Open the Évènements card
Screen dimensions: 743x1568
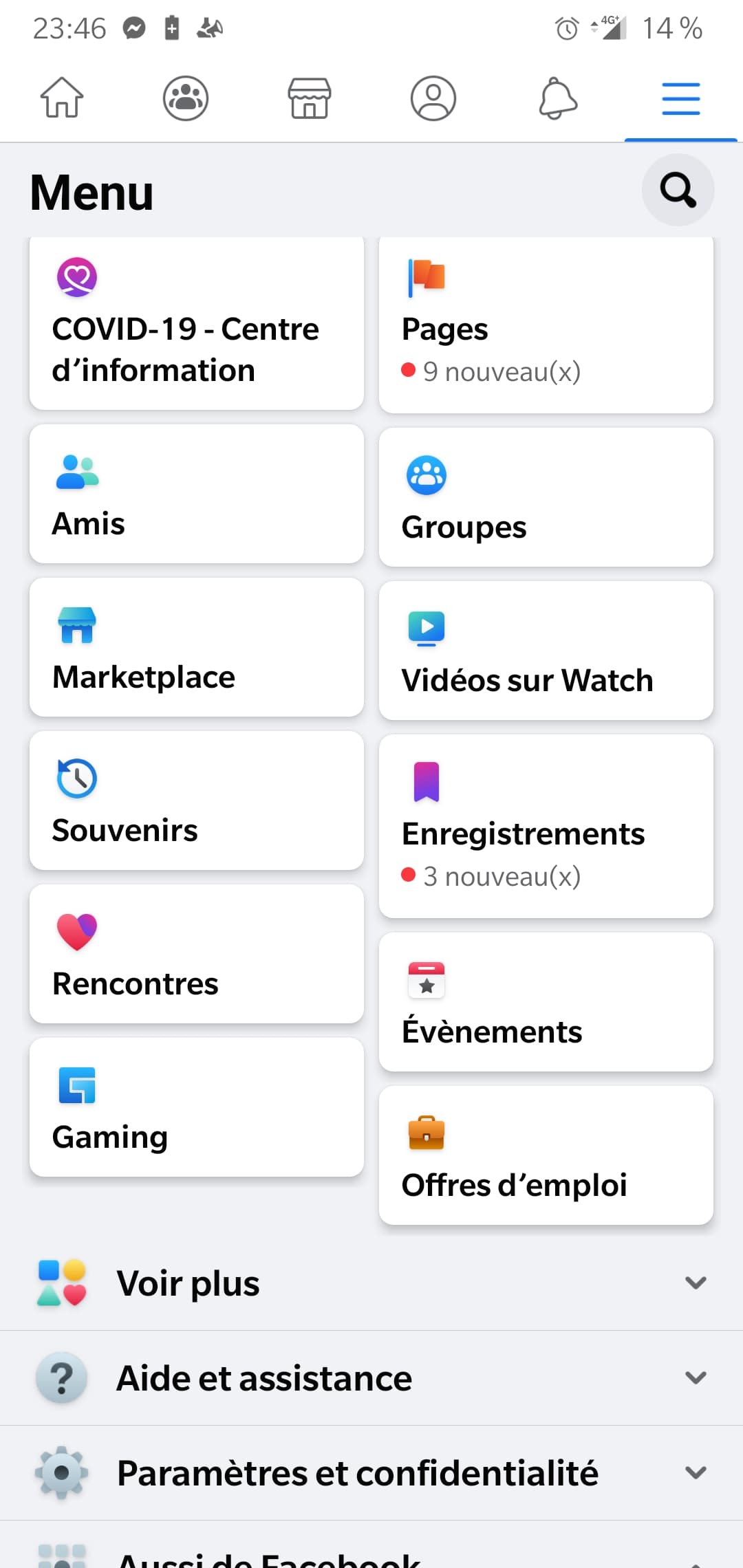tap(546, 1002)
